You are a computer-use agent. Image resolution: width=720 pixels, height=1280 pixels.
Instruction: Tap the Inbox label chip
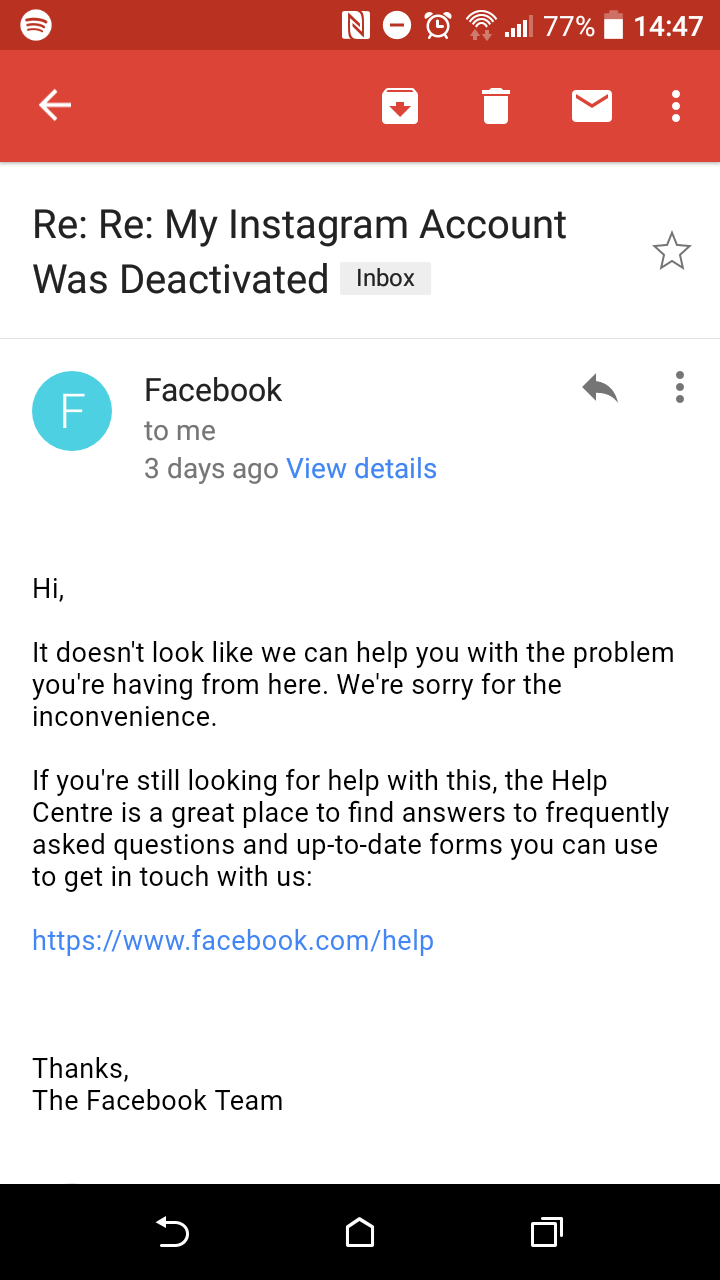(385, 279)
